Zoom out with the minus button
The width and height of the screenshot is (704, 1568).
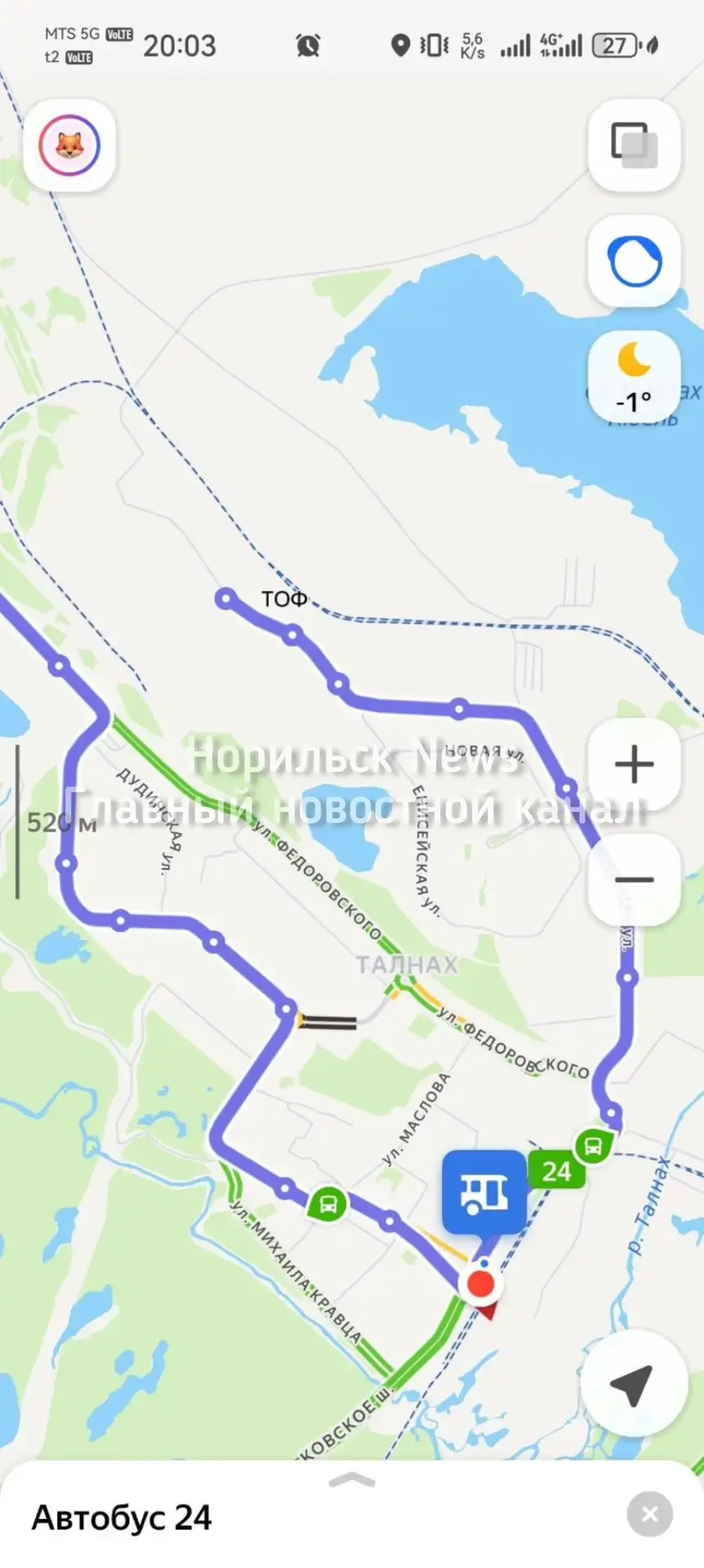635,880
